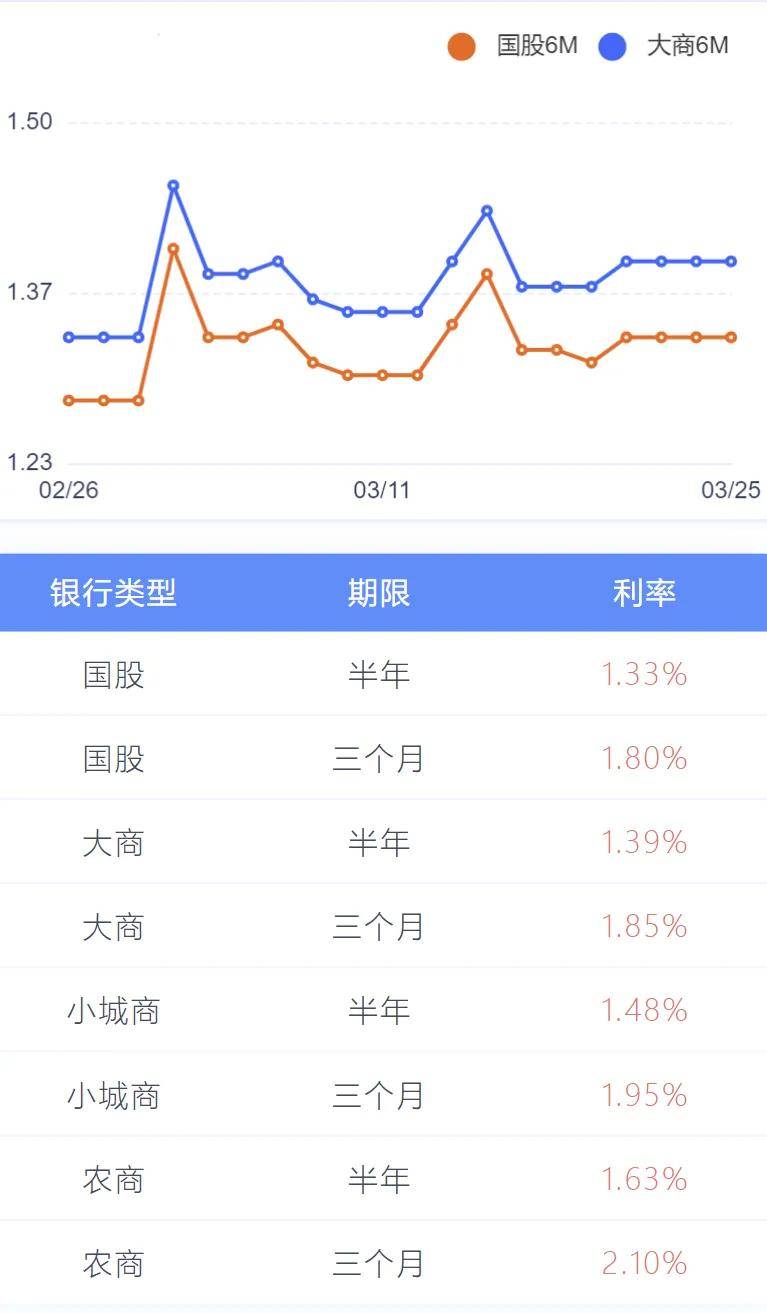The width and height of the screenshot is (767, 1313).
Task: Toggle the 大商6M legend series
Action: [662, 46]
